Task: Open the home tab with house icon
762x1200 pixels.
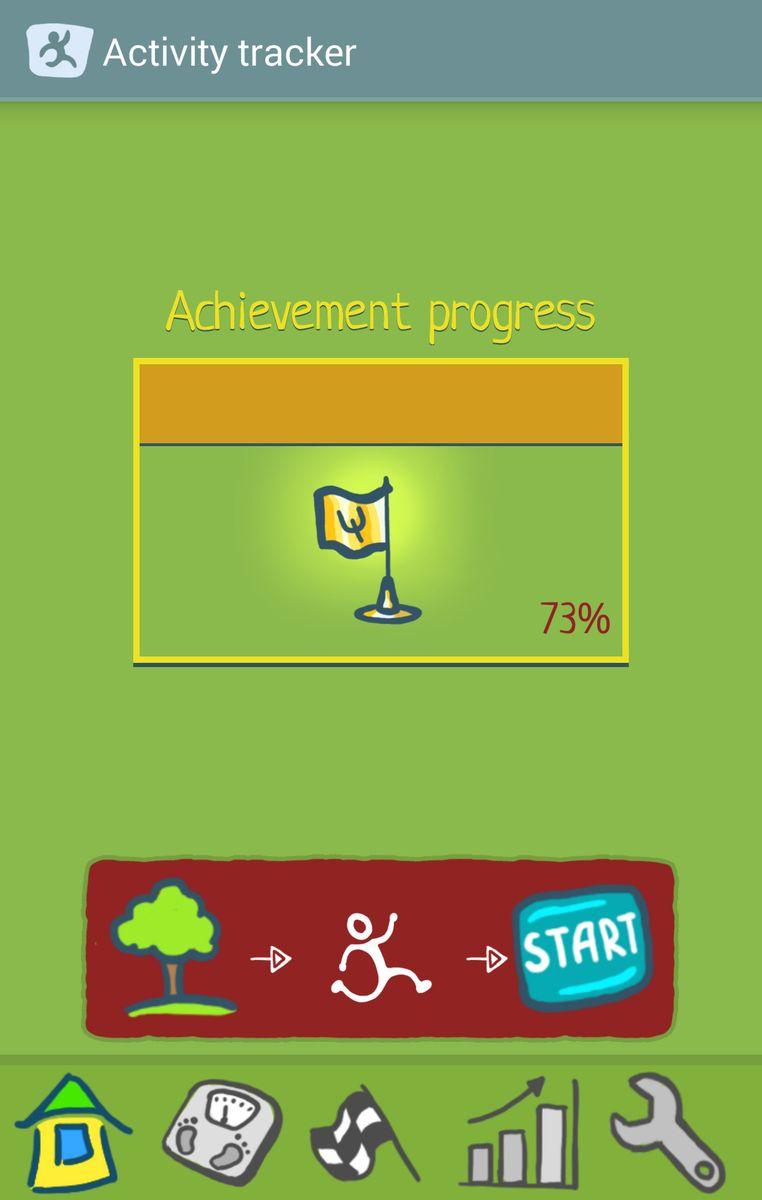Action: click(x=72, y=1132)
